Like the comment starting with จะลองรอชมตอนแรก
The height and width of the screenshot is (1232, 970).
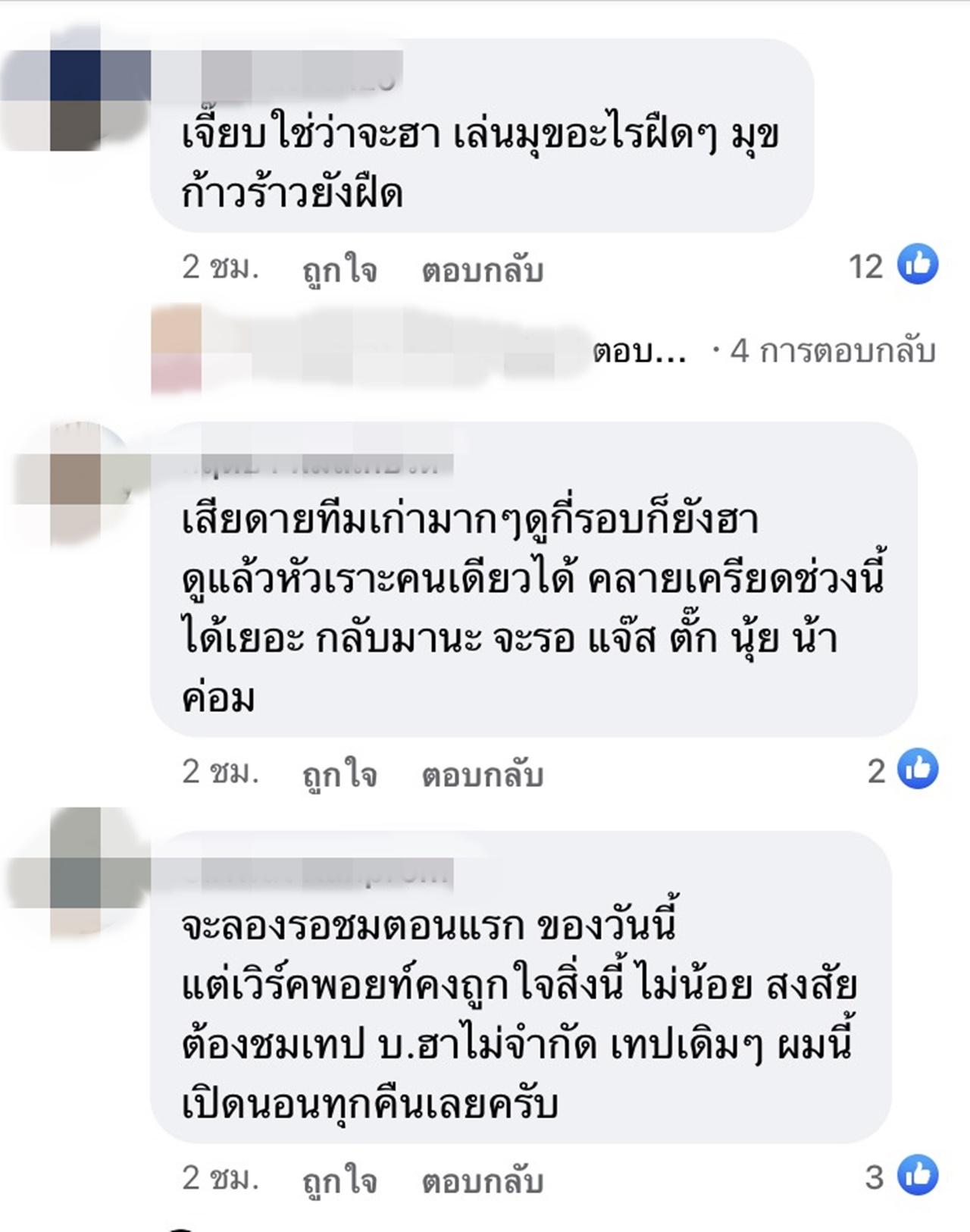click(x=339, y=1180)
